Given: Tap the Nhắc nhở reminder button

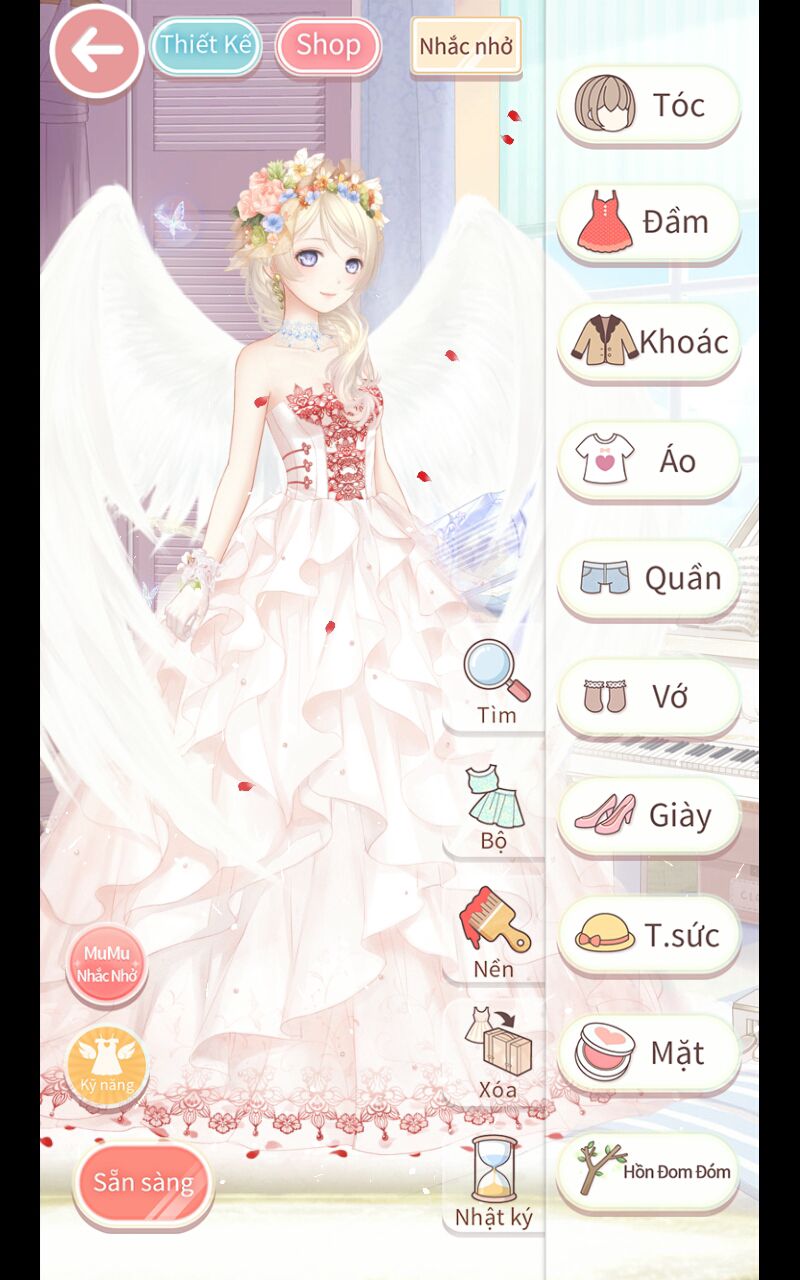Looking at the screenshot, I should [x=466, y=46].
